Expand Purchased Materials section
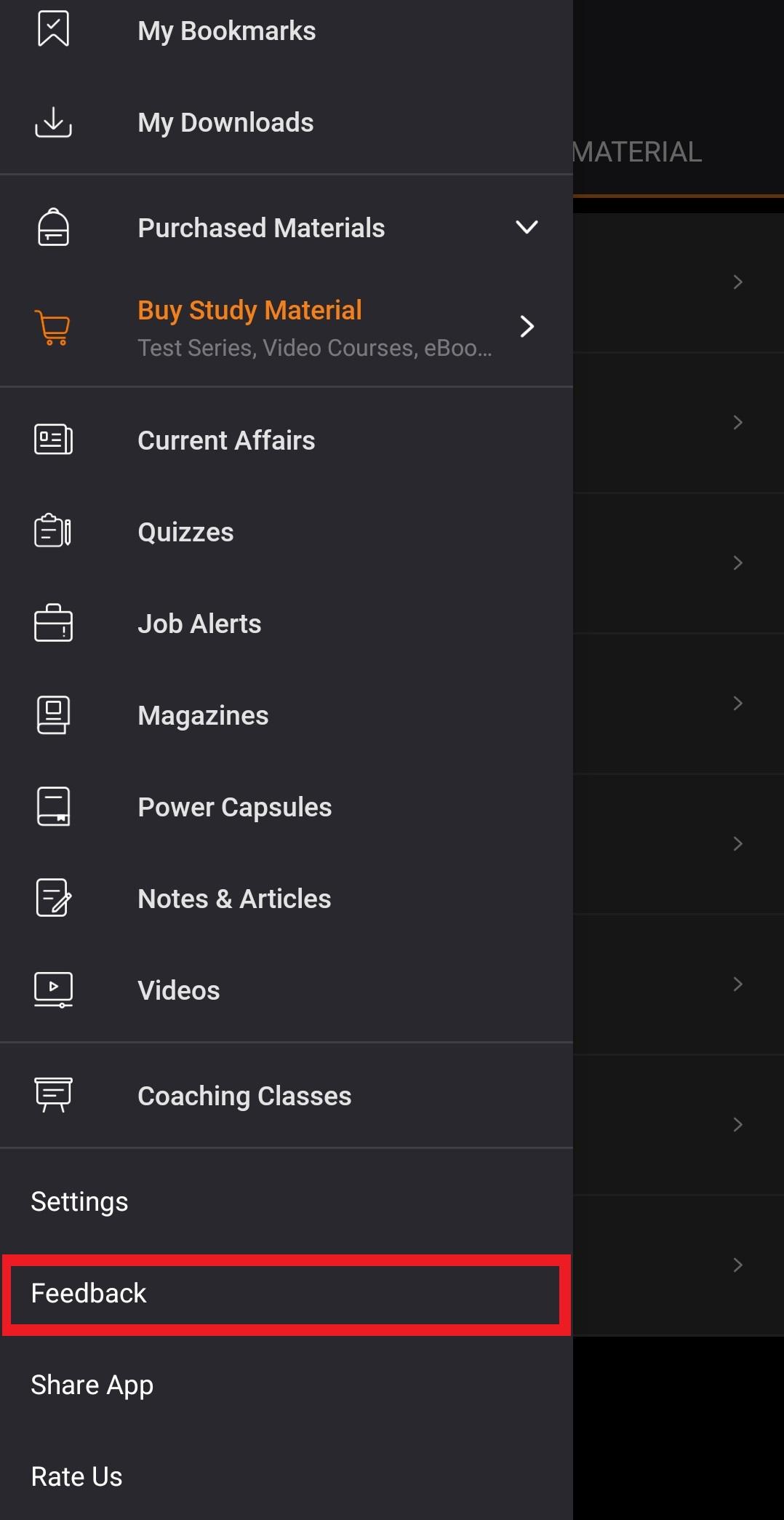The height and width of the screenshot is (1520, 784). (x=287, y=228)
